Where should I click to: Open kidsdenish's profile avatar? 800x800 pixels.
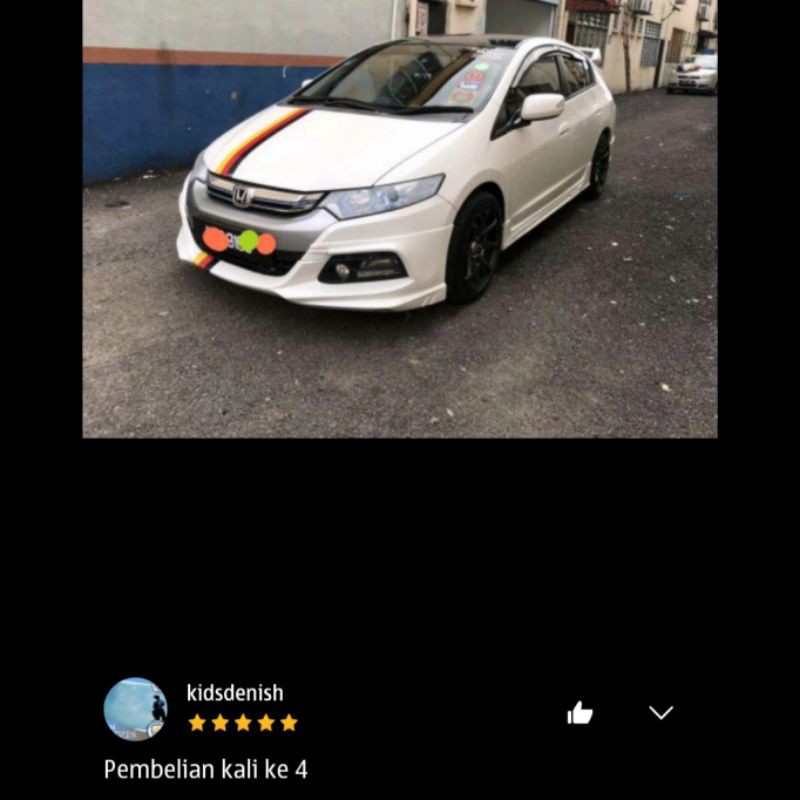135,709
